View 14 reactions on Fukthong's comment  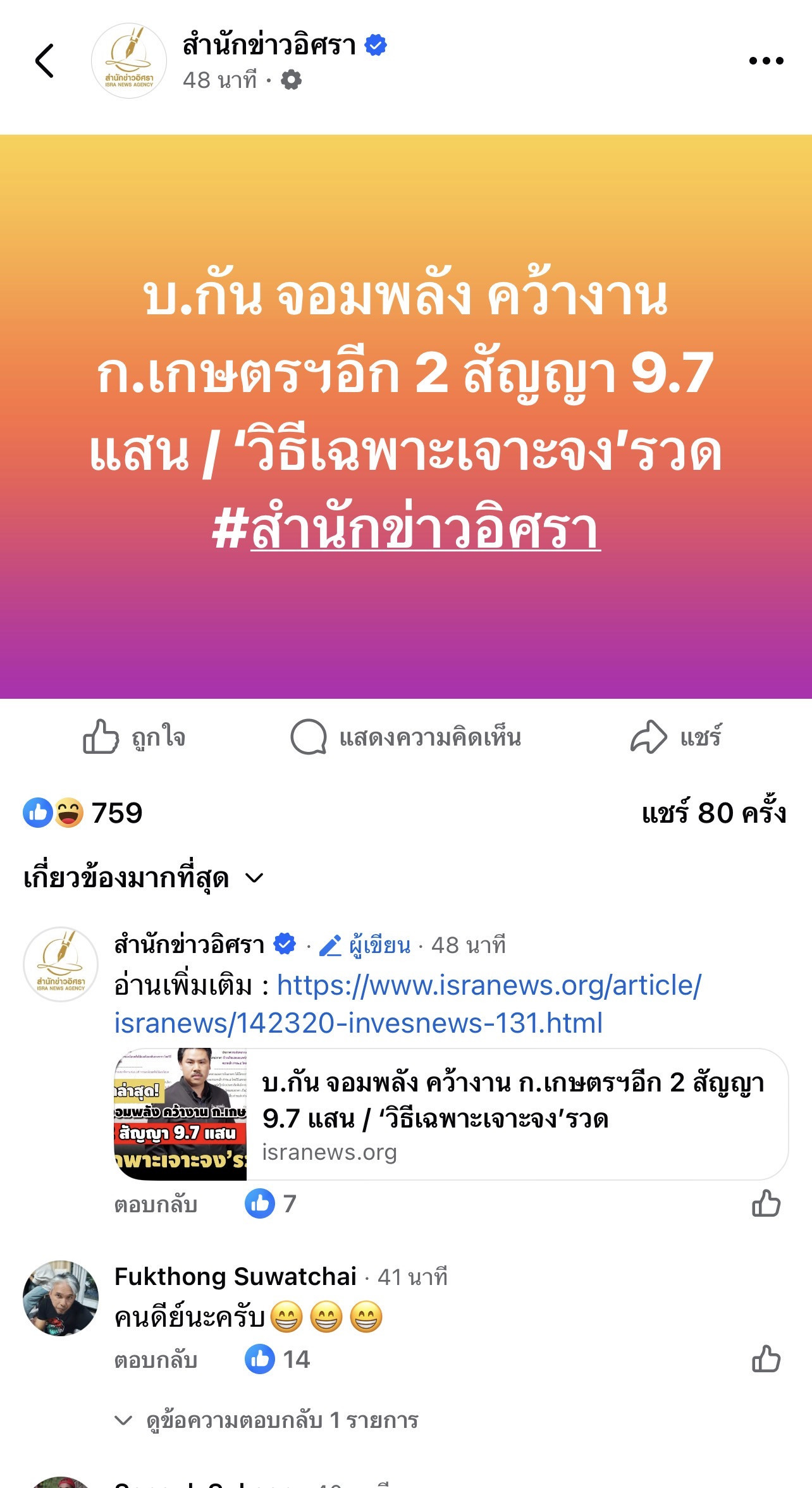tap(278, 1360)
